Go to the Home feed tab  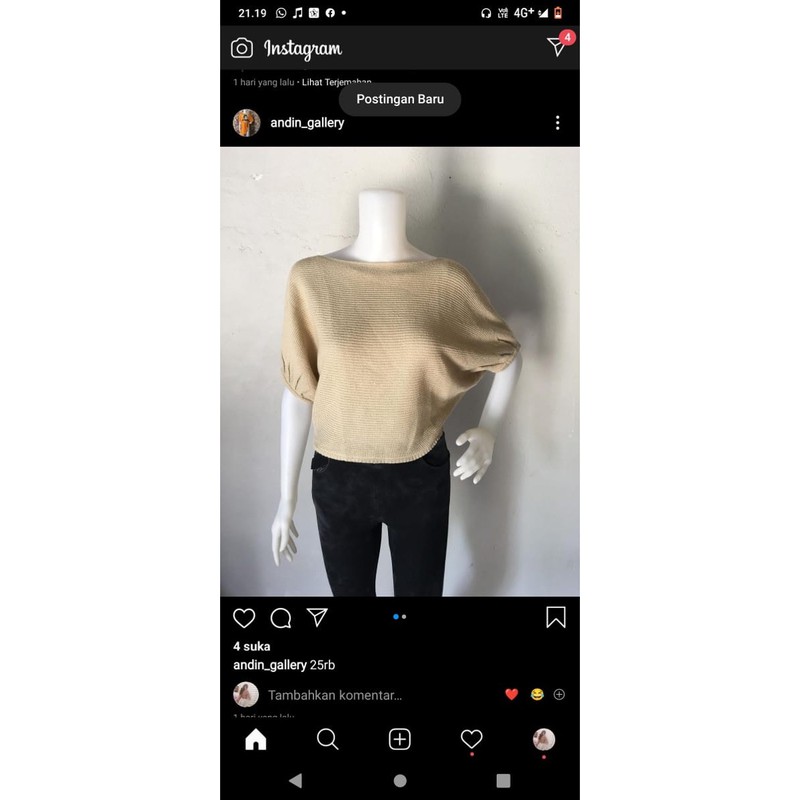[256, 739]
